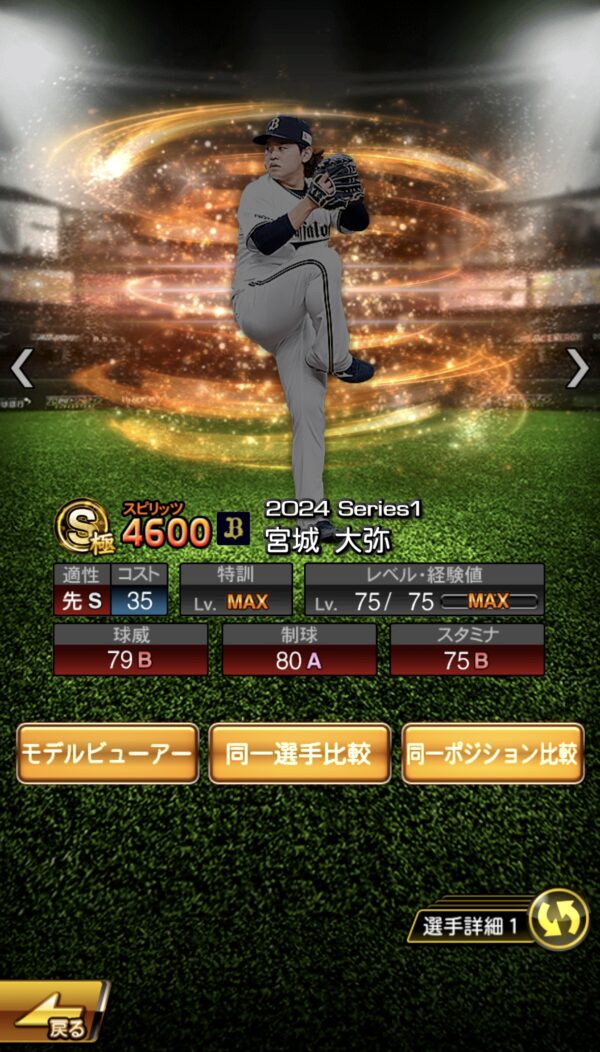Go to the previous player with left arrow
This screenshot has height=1052, width=600.
tap(21, 368)
